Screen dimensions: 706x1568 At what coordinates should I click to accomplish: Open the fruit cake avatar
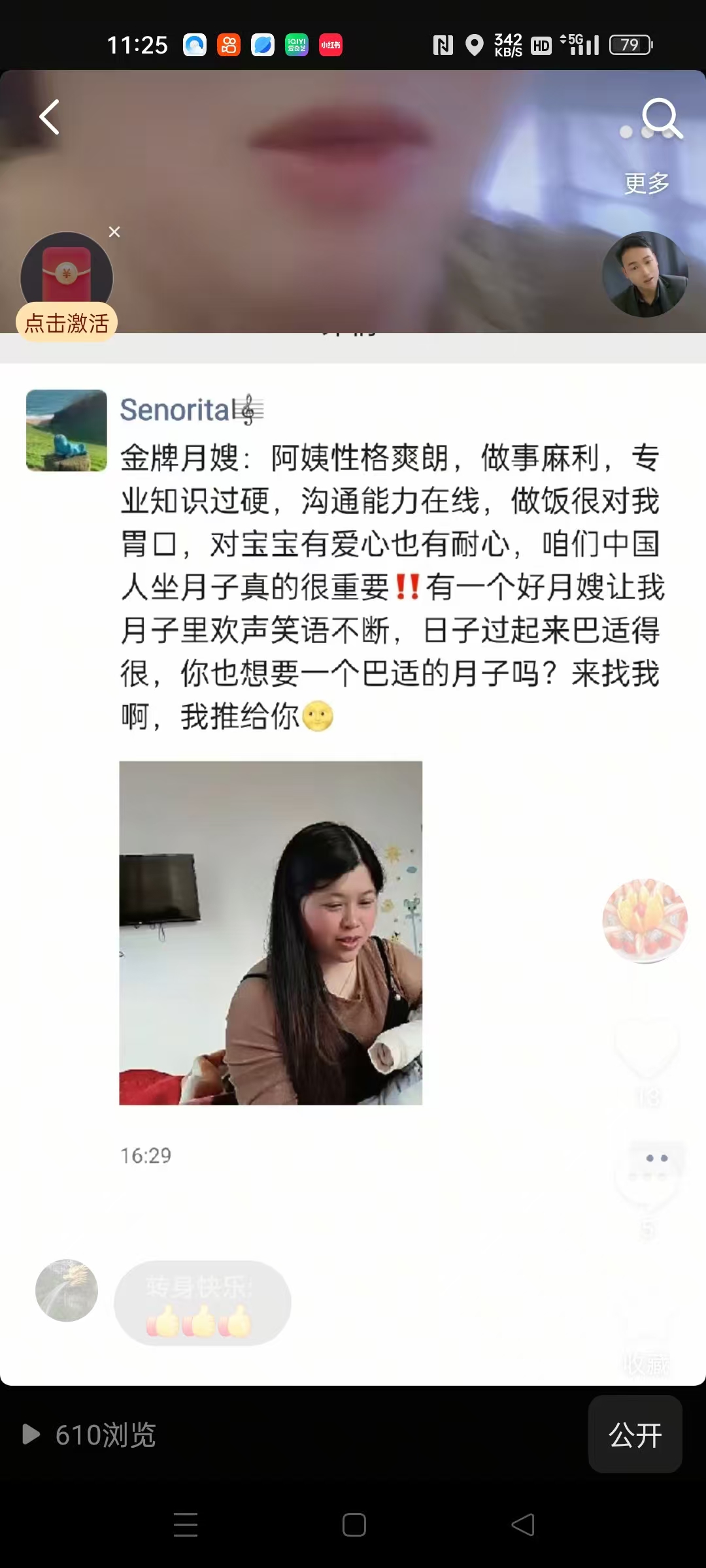point(645,921)
